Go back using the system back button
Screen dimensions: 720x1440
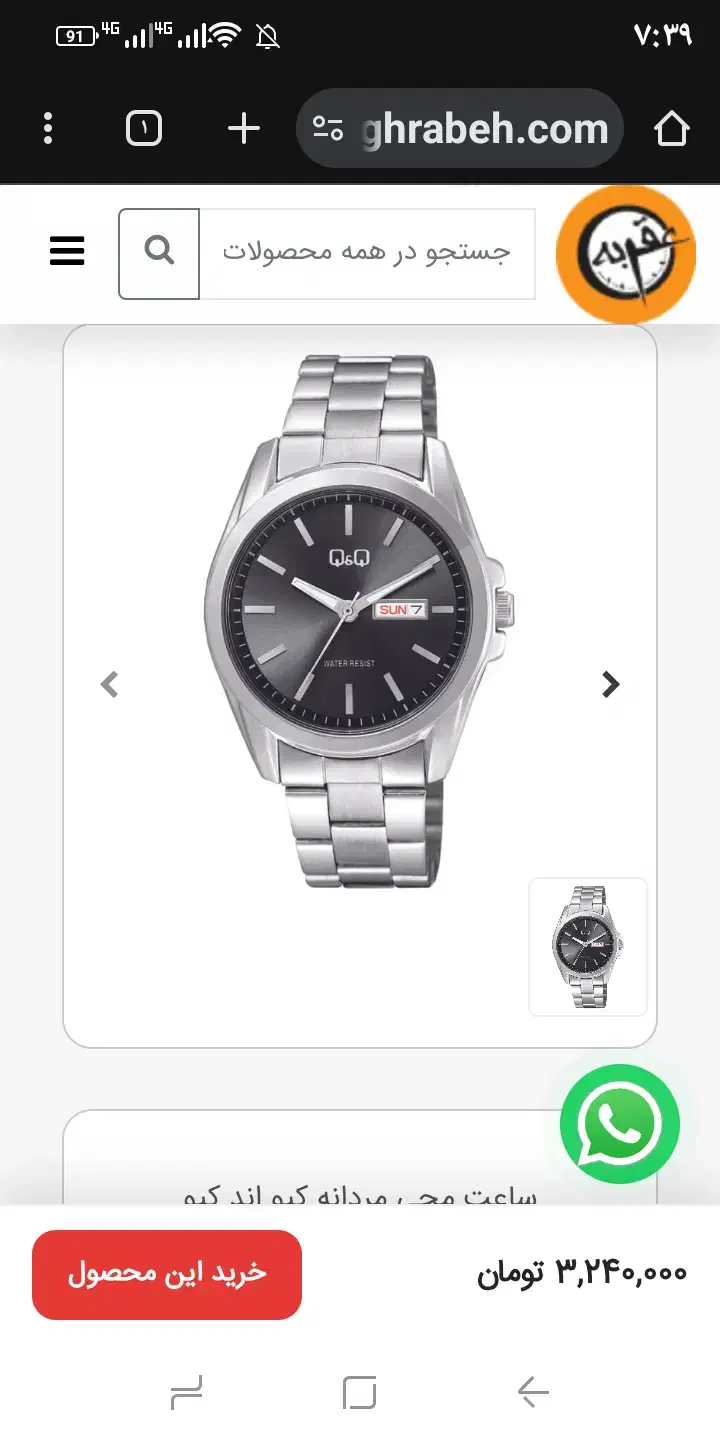(x=533, y=1392)
